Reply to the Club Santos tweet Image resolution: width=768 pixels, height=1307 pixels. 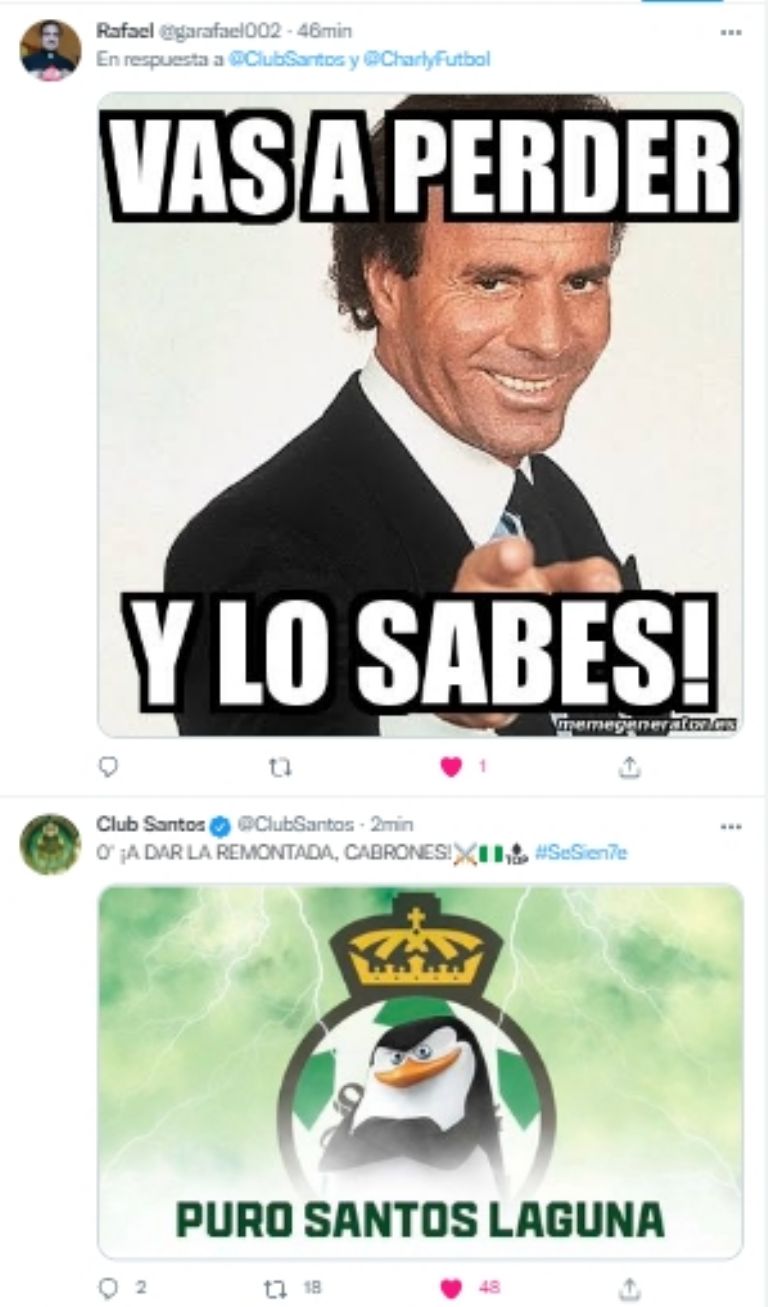[109, 1286]
